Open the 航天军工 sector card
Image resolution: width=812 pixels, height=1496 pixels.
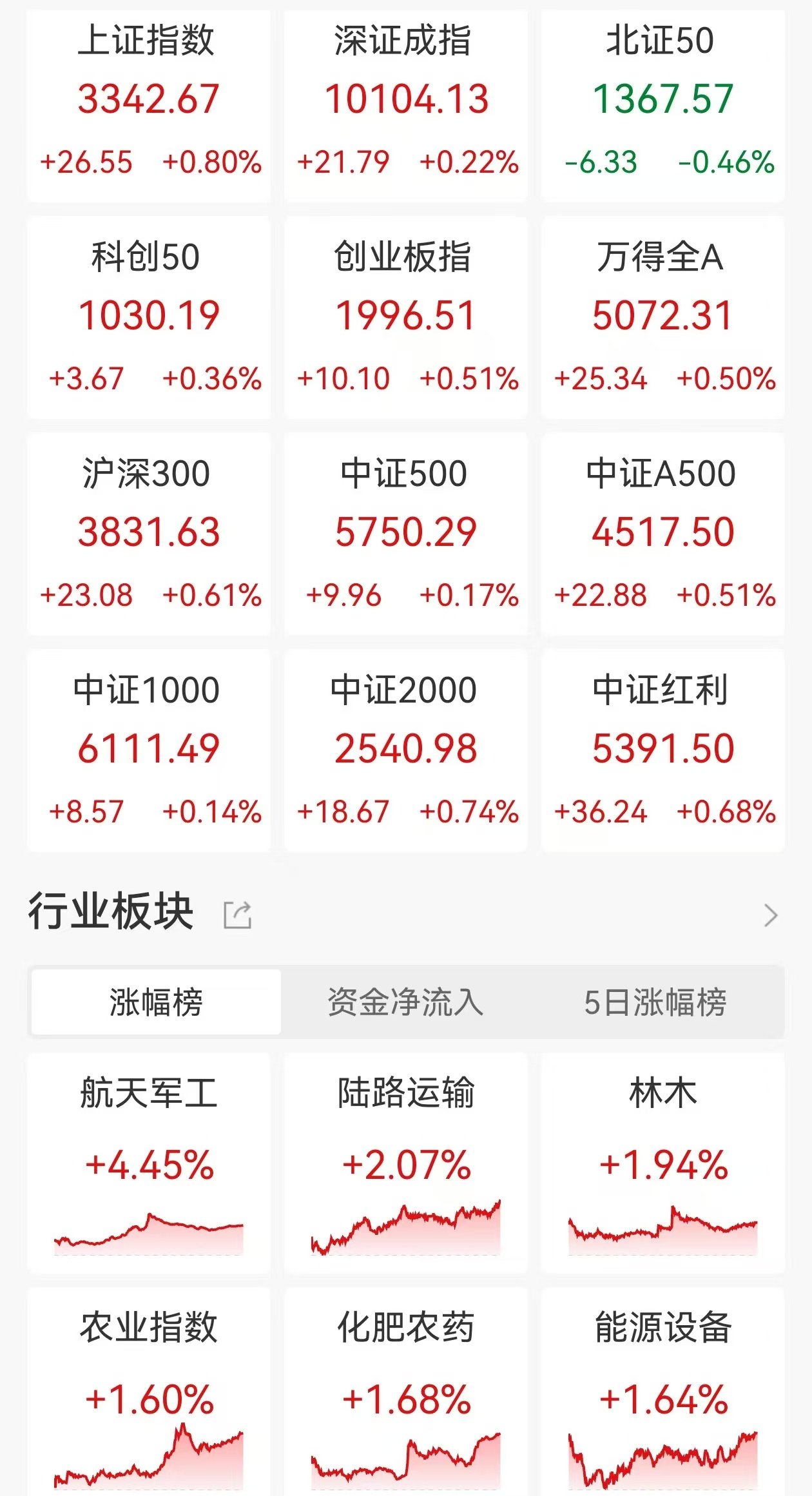pos(148,1163)
